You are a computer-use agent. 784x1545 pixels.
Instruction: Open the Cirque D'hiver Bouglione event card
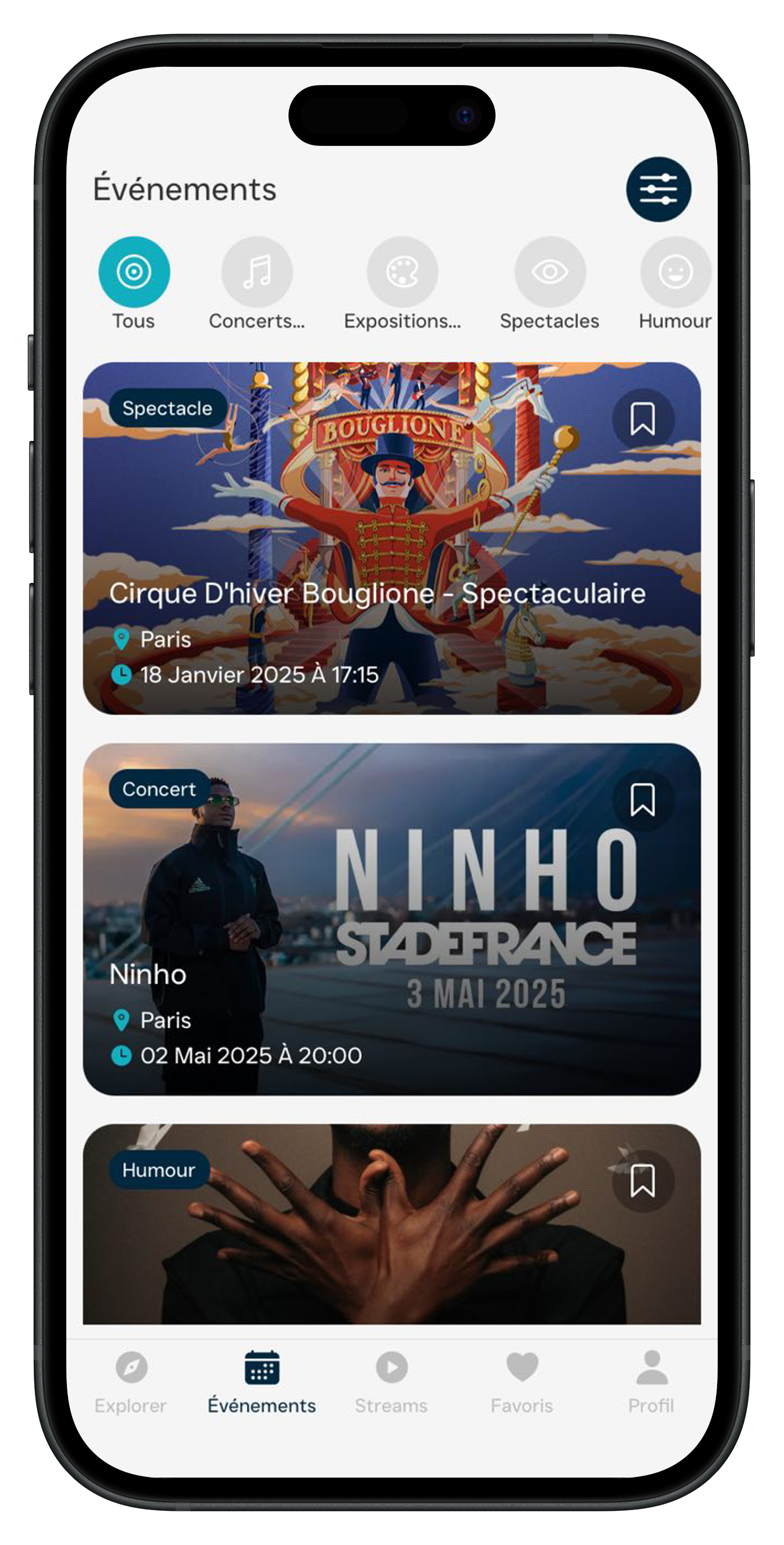392,538
